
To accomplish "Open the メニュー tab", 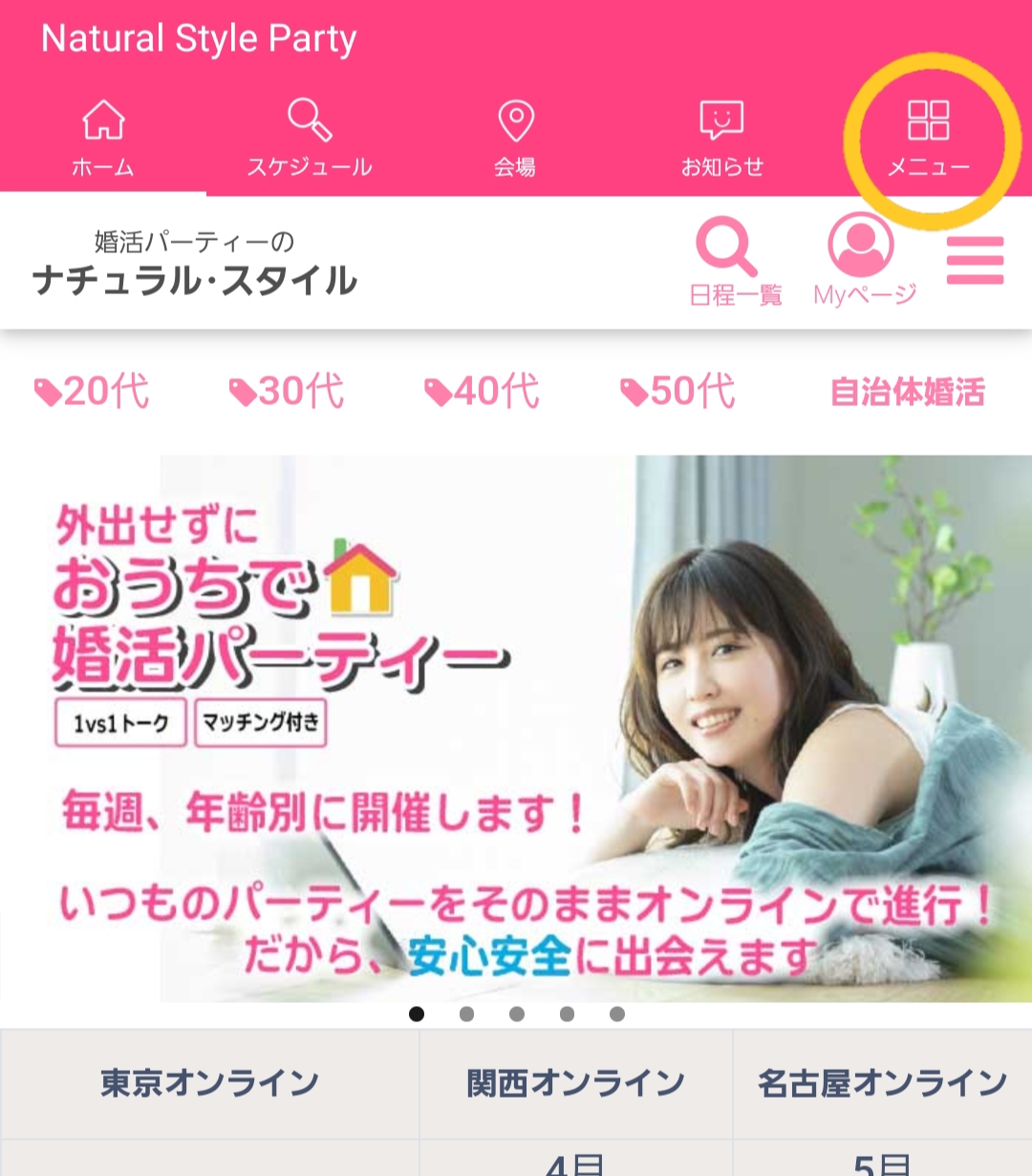I will click(928, 139).
